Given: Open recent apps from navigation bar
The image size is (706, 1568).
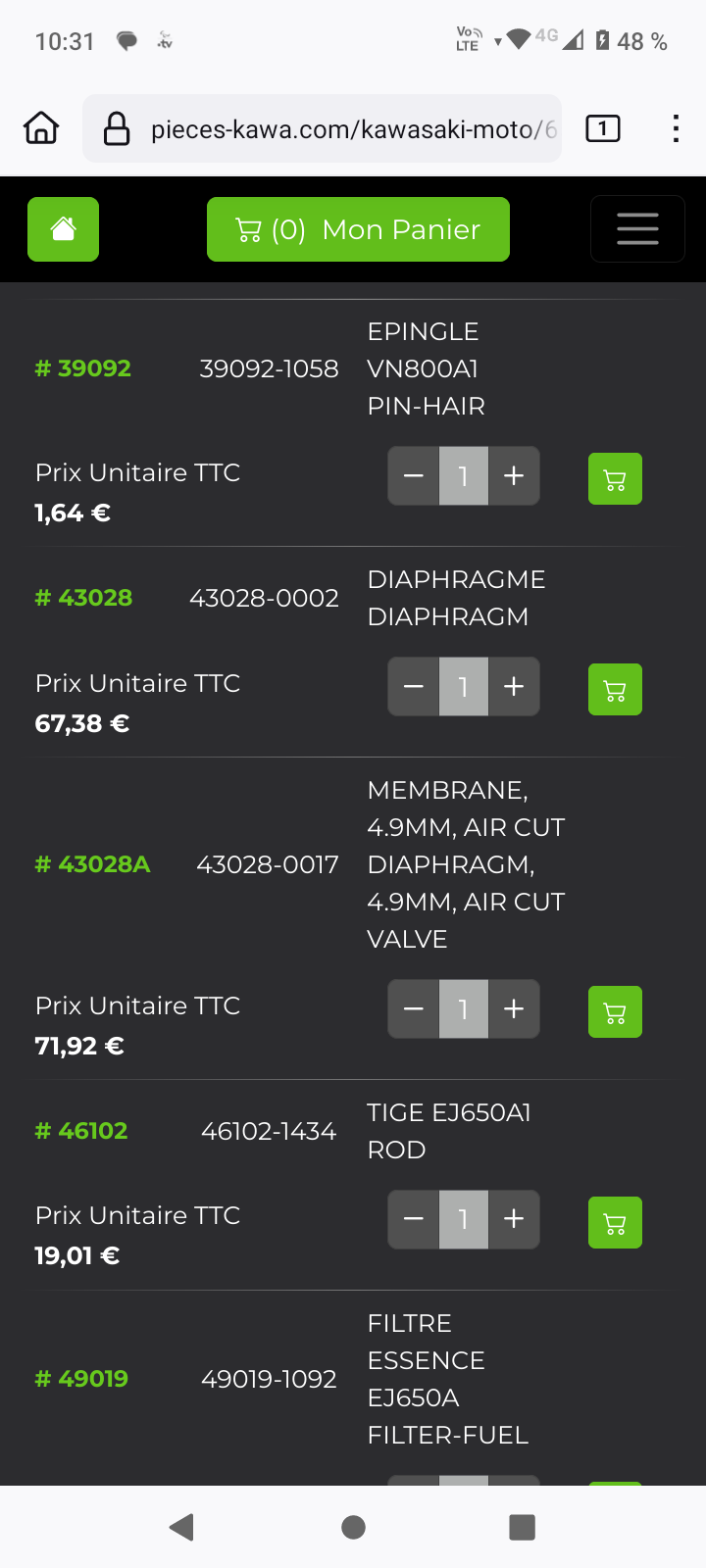Looking at the screenshot, I should 523,1527.
